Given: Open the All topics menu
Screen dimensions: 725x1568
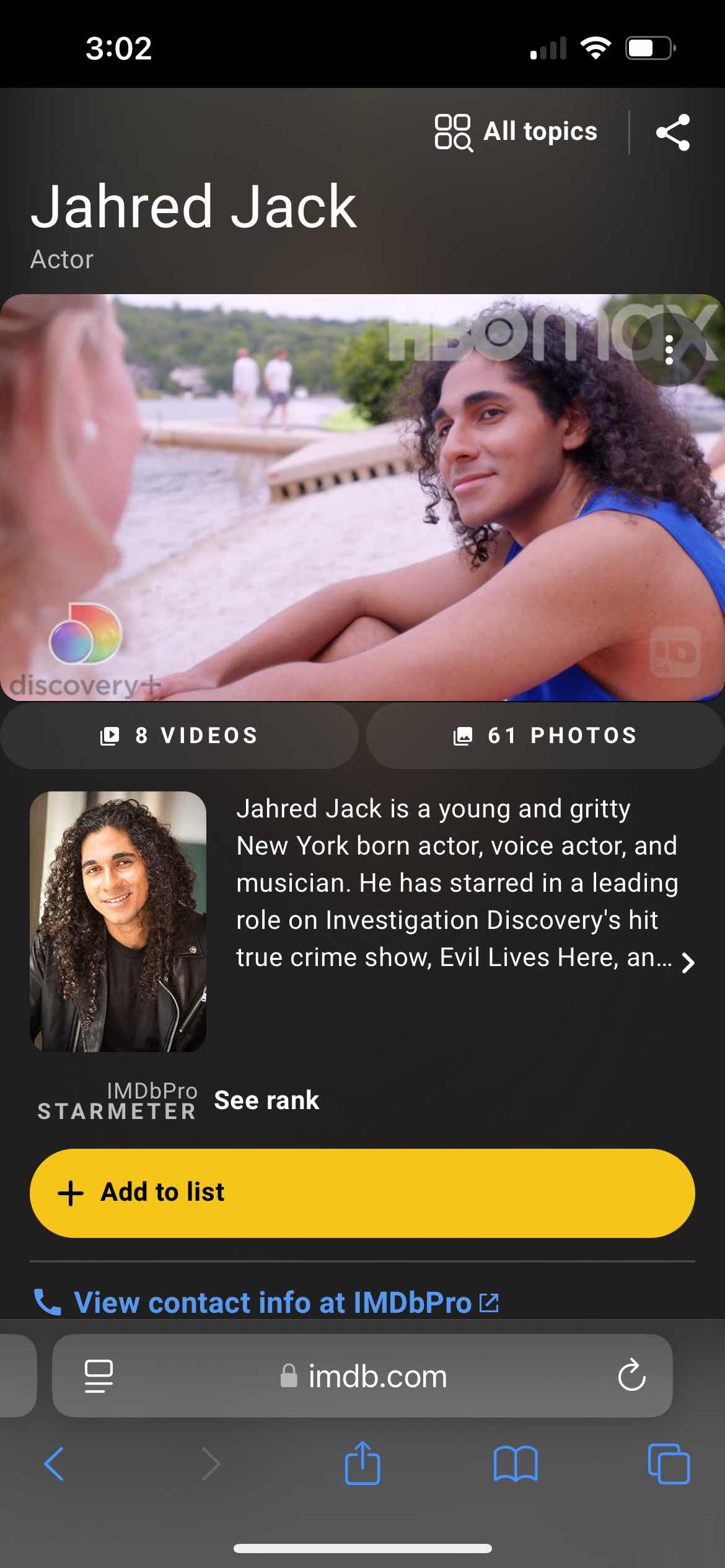Looking at the screenshot, I should 516,132.
